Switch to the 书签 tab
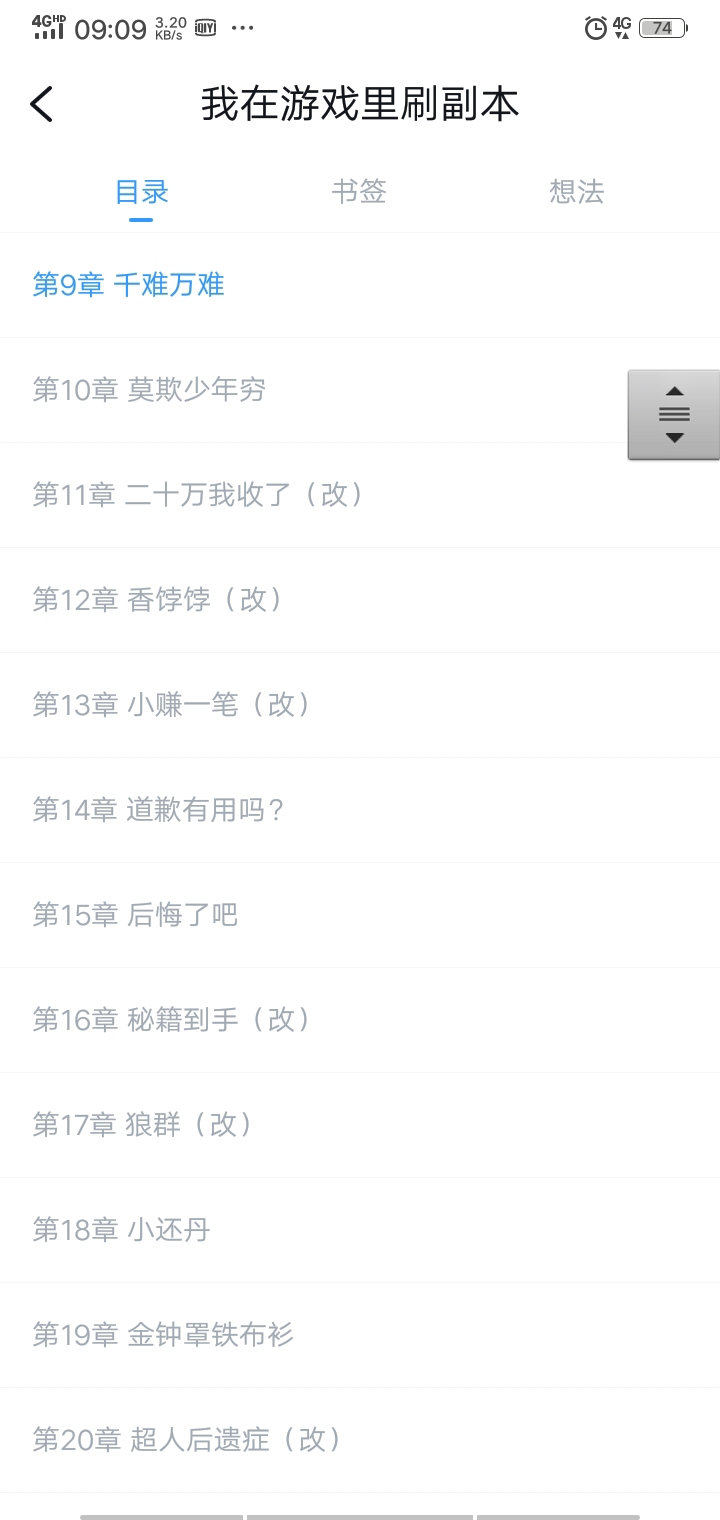This screenshot has height=1520, width=720. tap(359, 191)
